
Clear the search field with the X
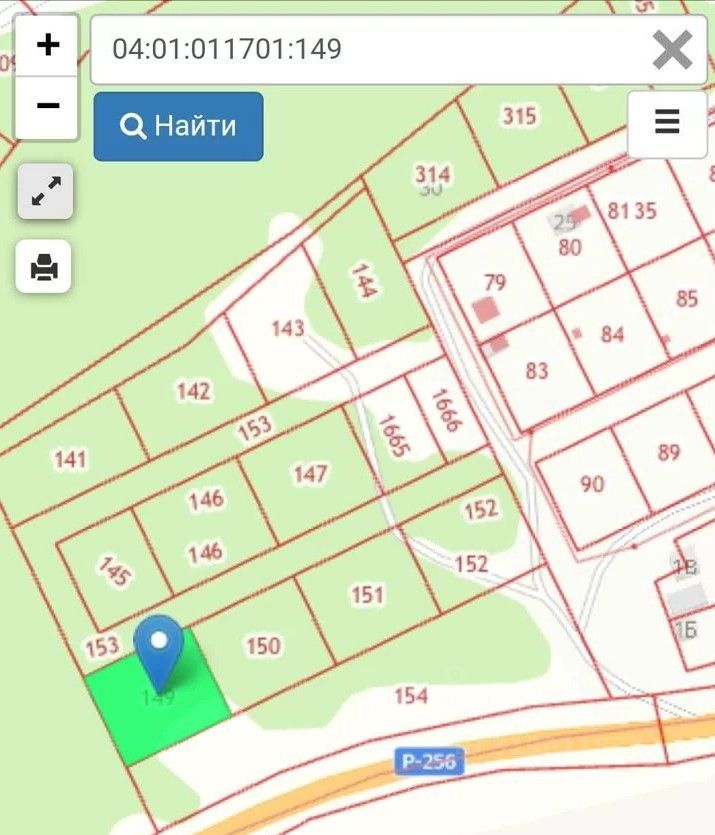tap(672, 49)
